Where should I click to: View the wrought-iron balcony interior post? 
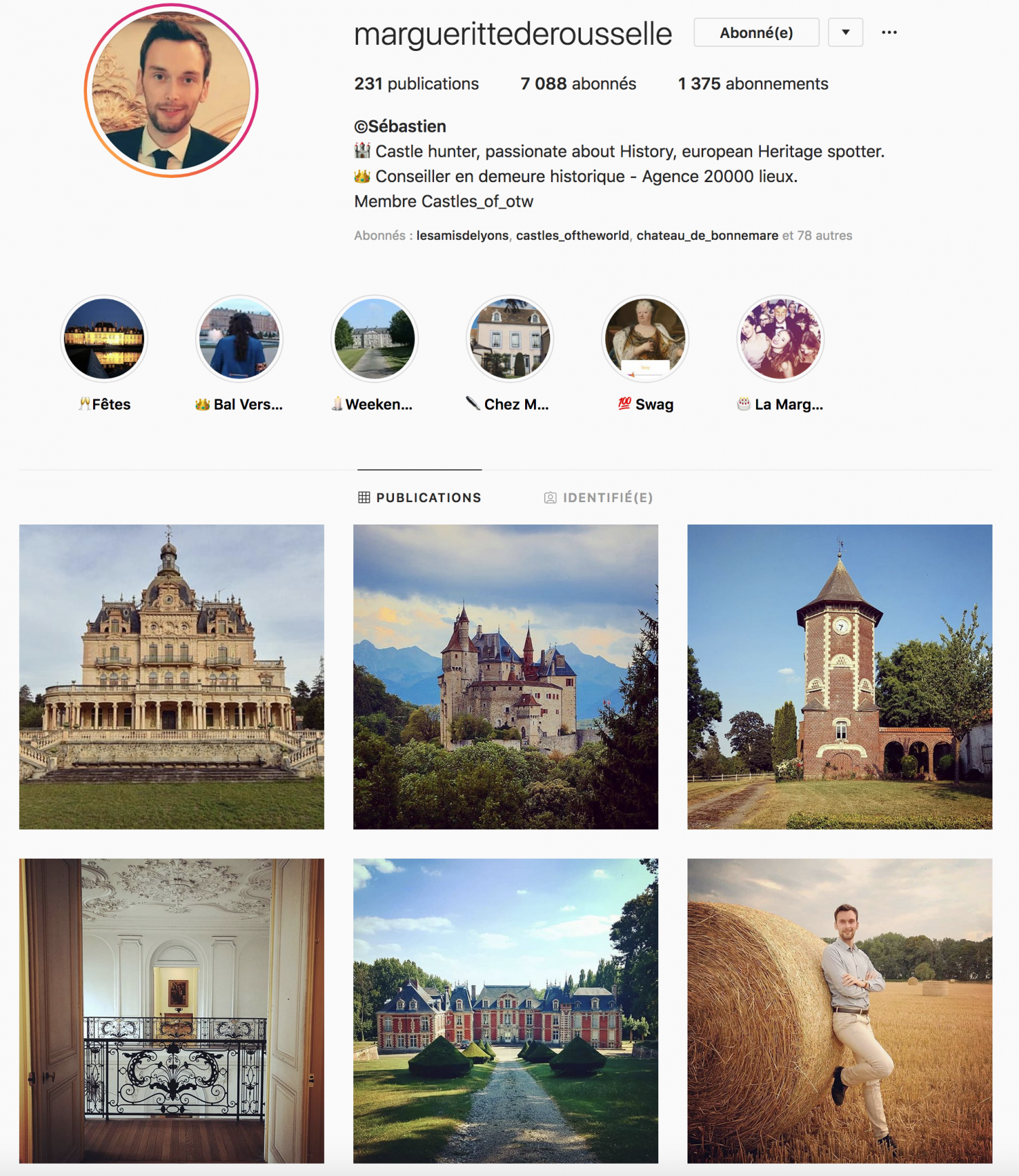[172, 1011]
